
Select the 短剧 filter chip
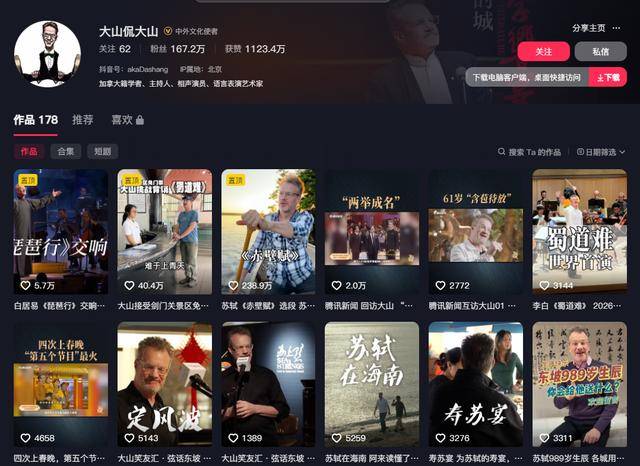[x=101, y=152]
